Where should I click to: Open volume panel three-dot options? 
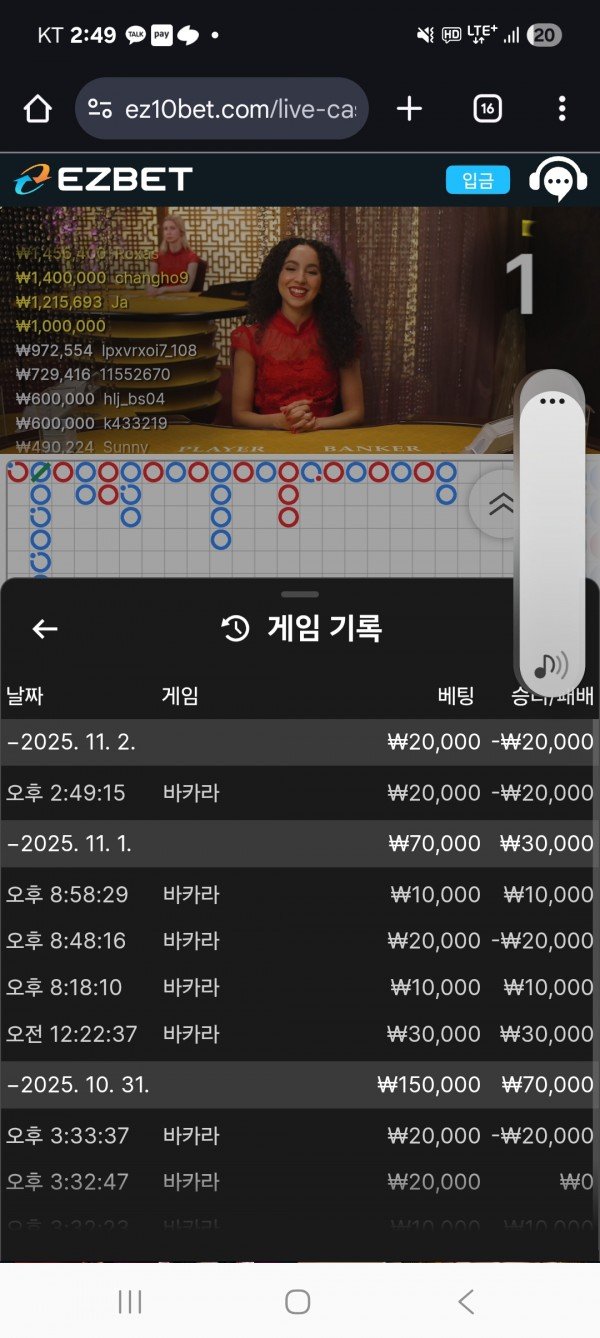(552, 401)
